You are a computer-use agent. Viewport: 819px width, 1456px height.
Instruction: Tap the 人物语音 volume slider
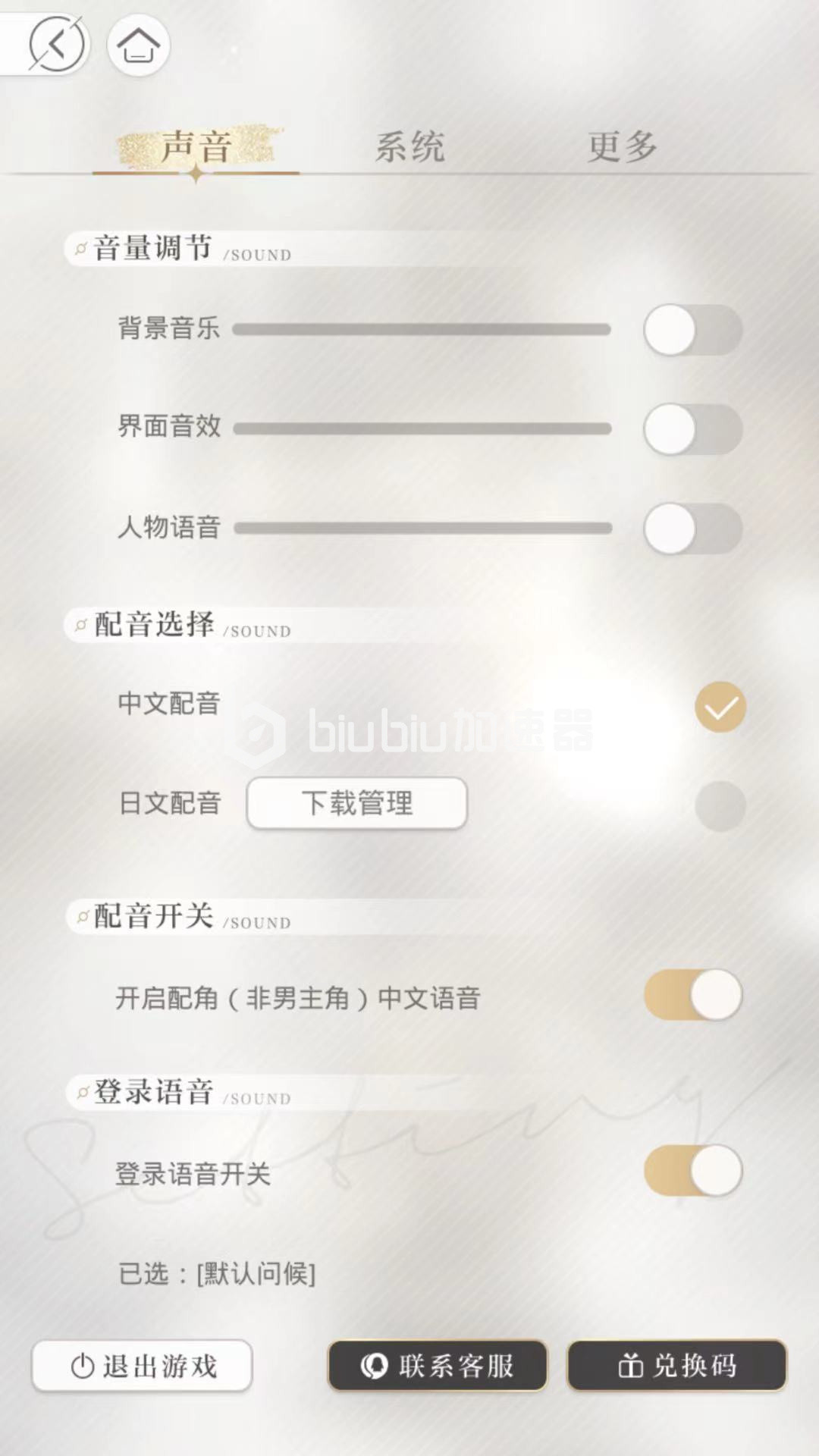click(x=422, y=529)
